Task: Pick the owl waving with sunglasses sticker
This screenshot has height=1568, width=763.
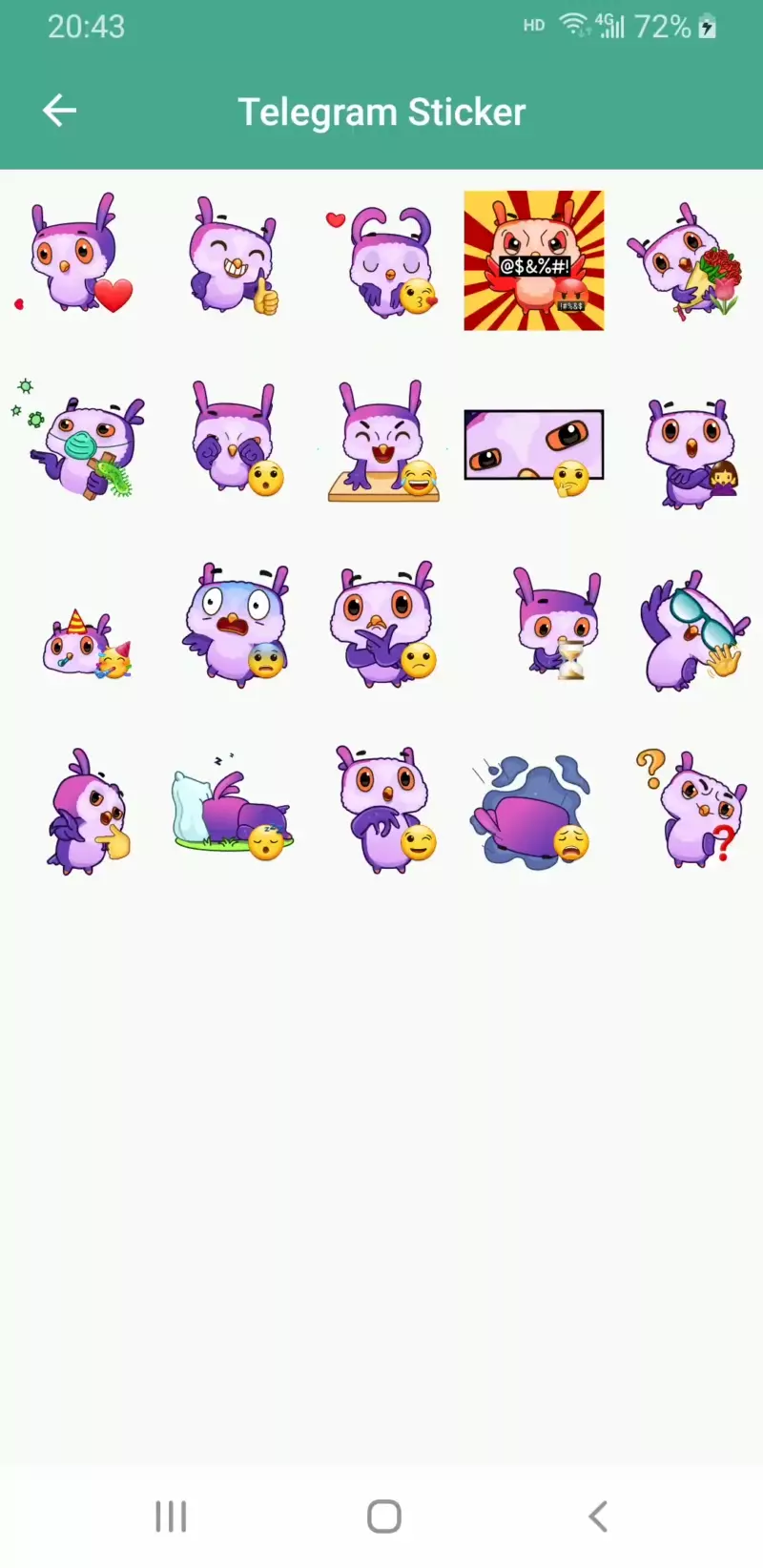Action: point(693,629)
